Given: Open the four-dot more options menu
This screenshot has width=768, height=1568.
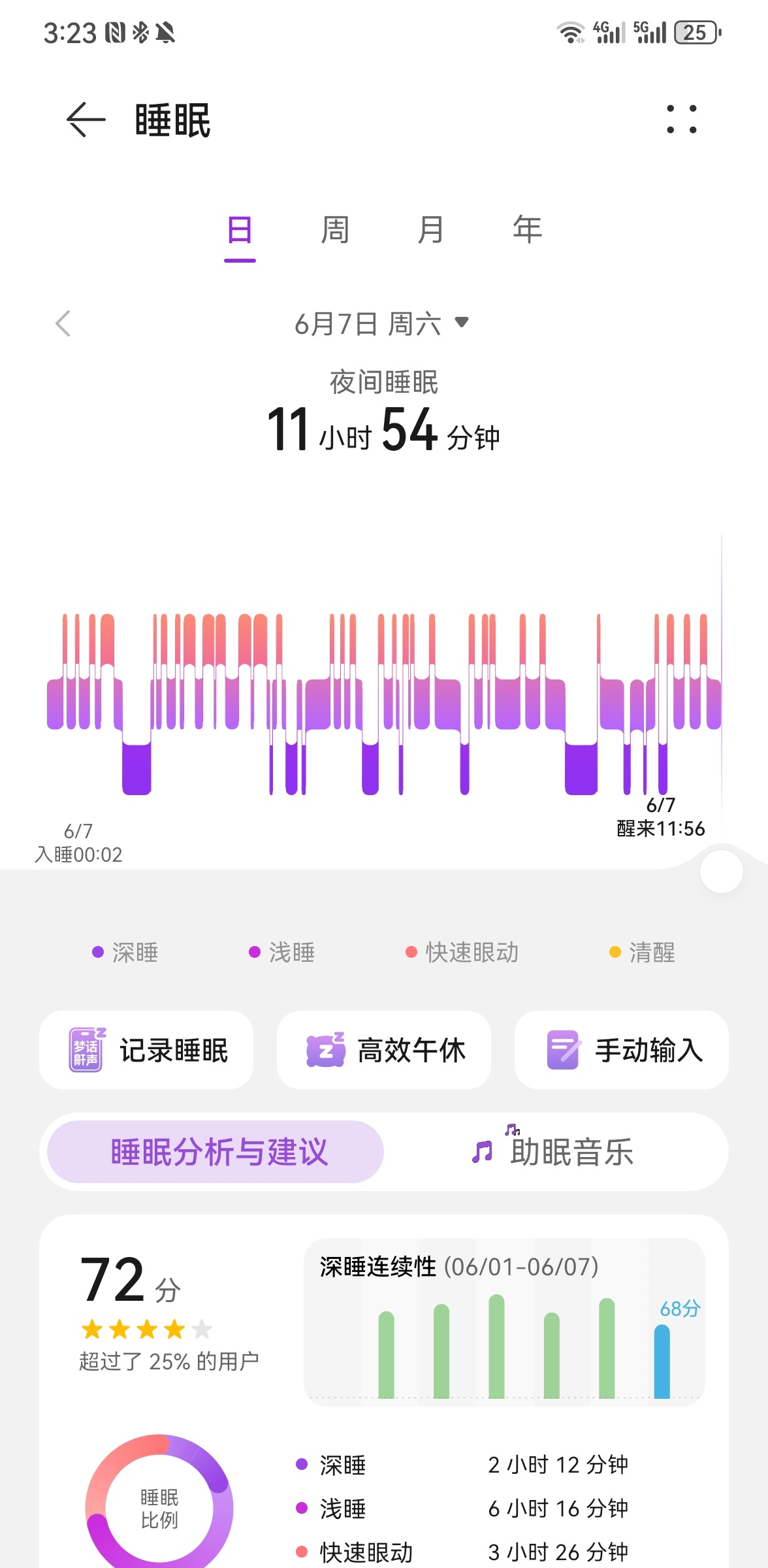Looking at the screenshot, I should [681, 120].
